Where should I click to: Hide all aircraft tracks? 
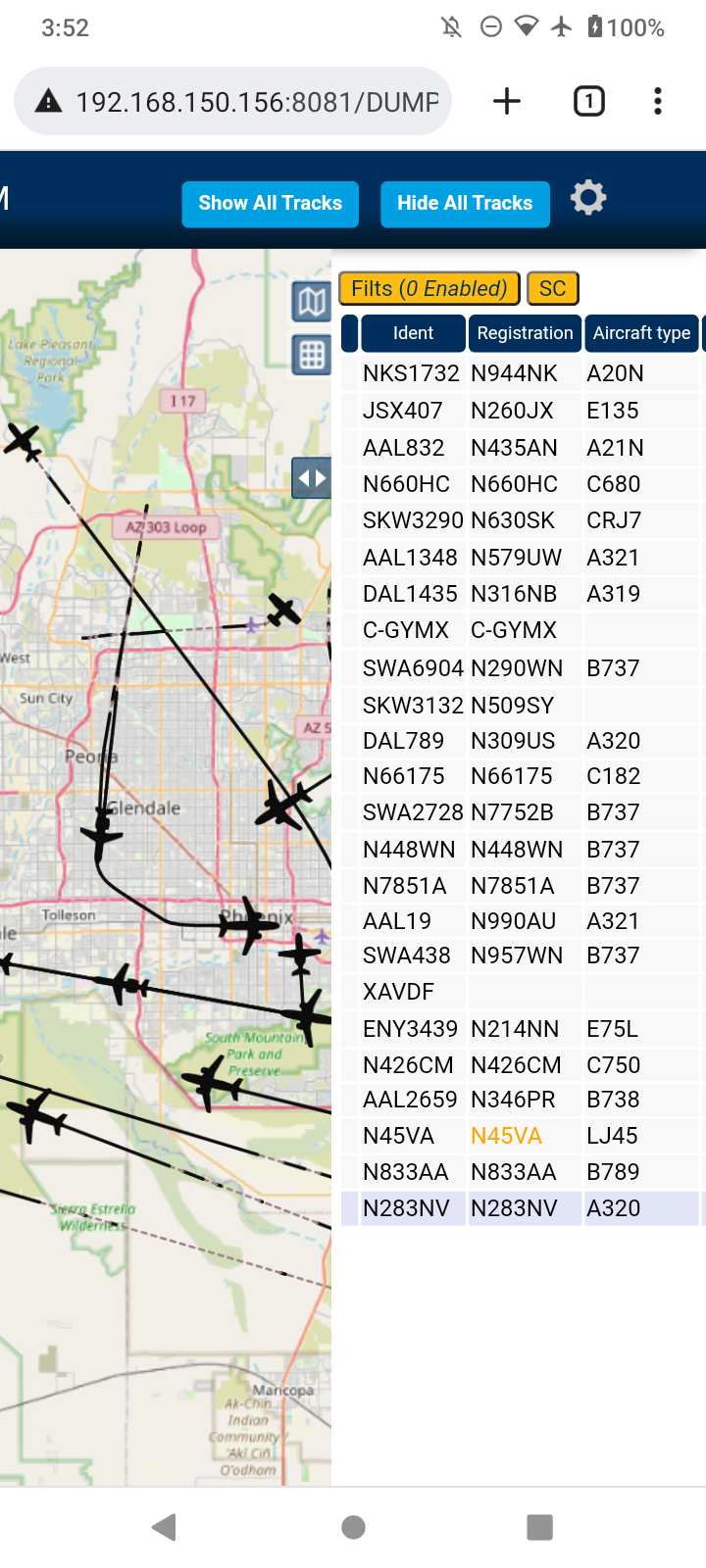tap(465, 204)
